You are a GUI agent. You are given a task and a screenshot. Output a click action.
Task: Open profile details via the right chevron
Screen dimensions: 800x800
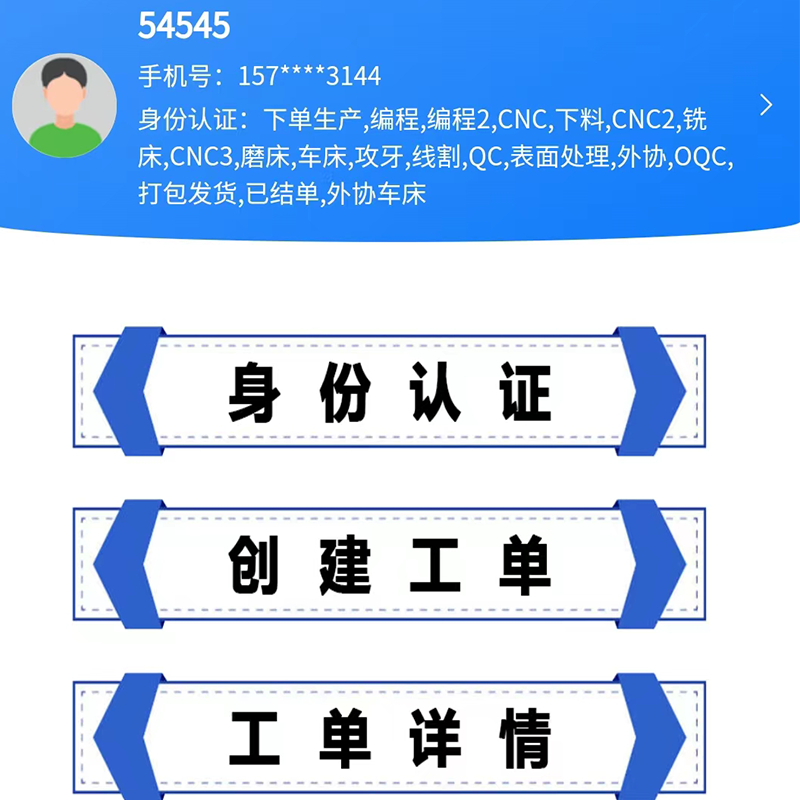[x=766, y=105]
